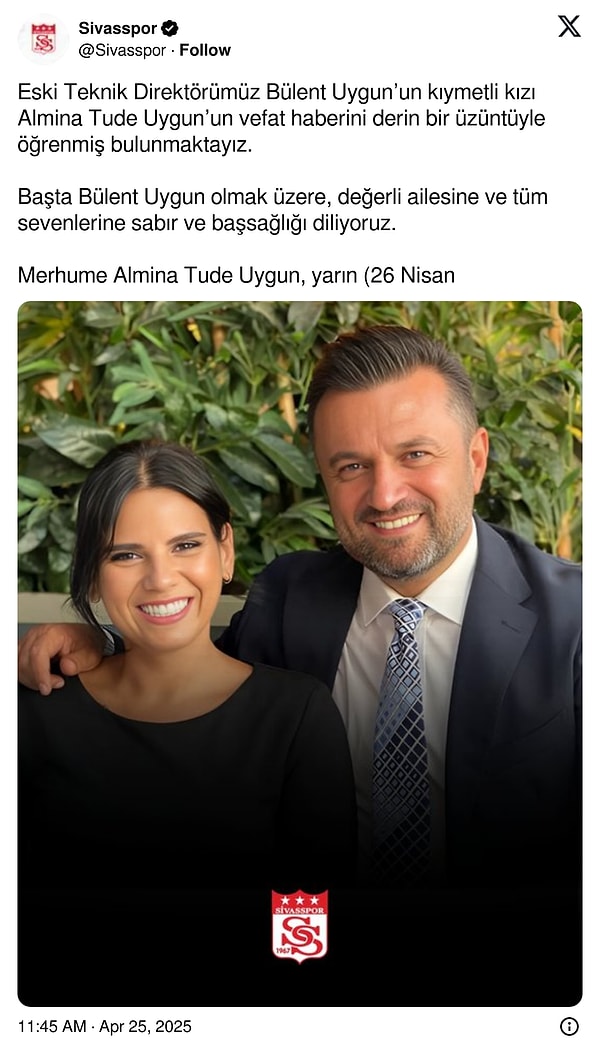
Task: Open the @Sivasspor handle
Action: [x=122, y=50]
